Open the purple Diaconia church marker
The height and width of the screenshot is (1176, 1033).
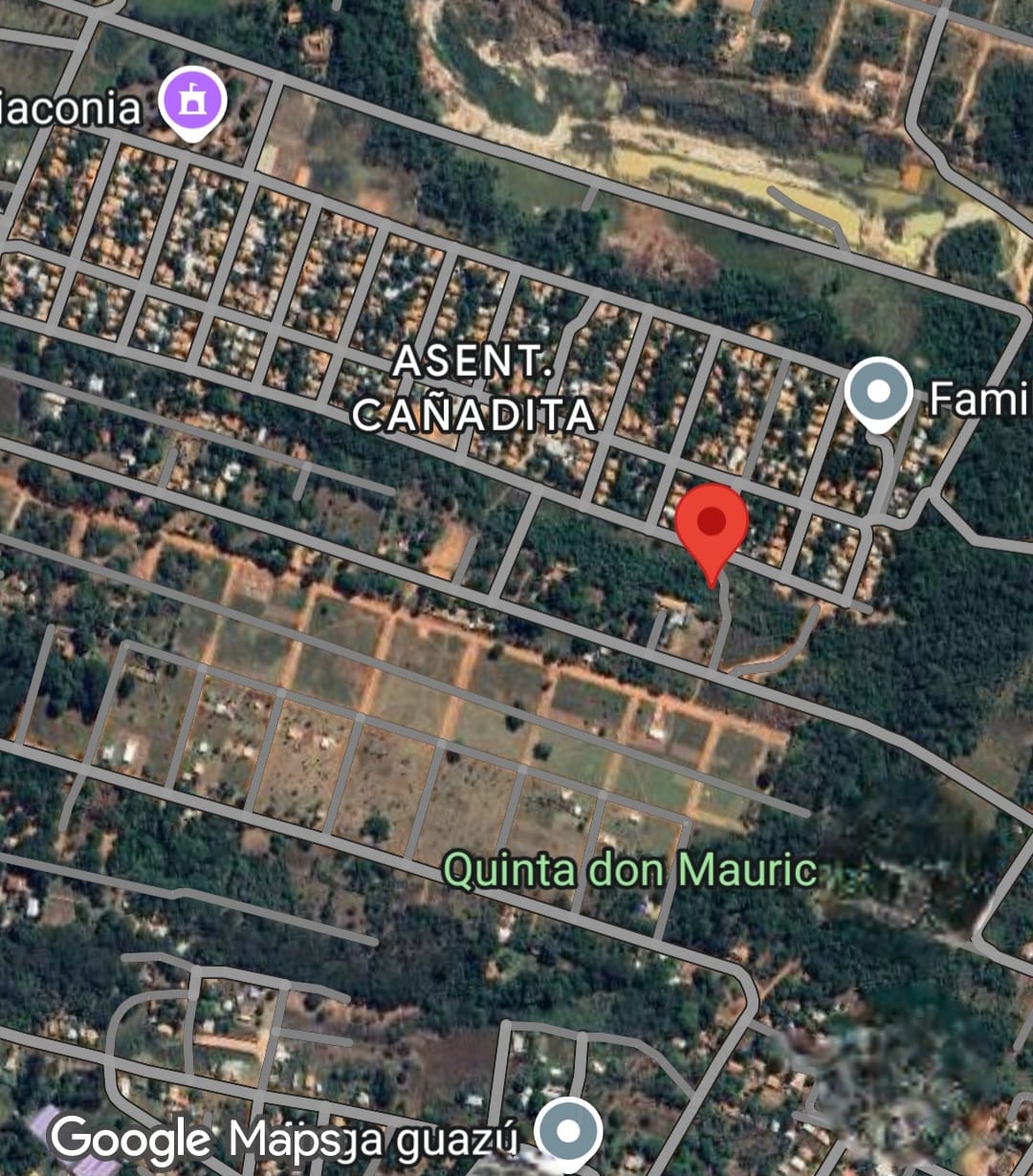[191, 102]
